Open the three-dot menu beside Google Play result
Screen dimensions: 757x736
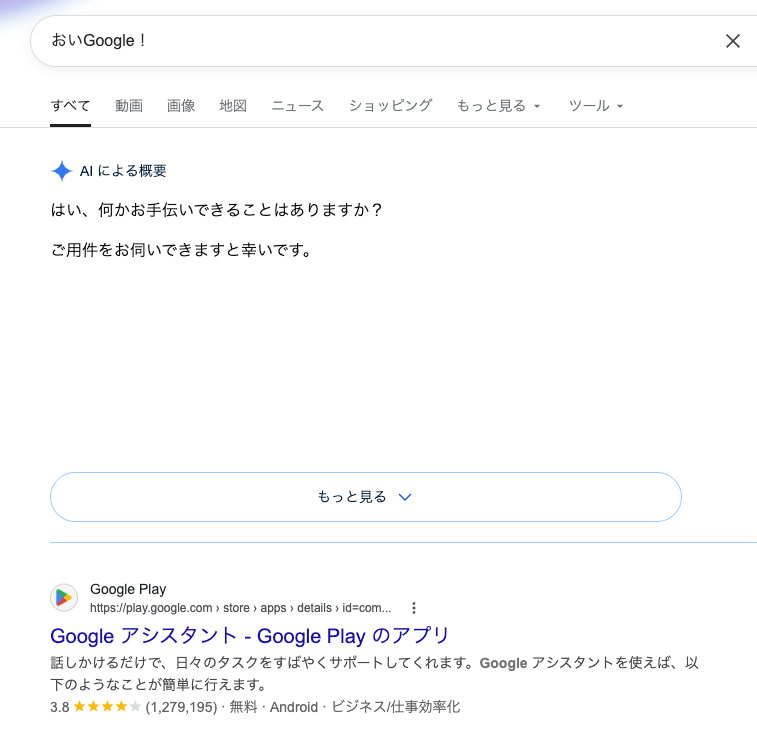pos(414,608)
